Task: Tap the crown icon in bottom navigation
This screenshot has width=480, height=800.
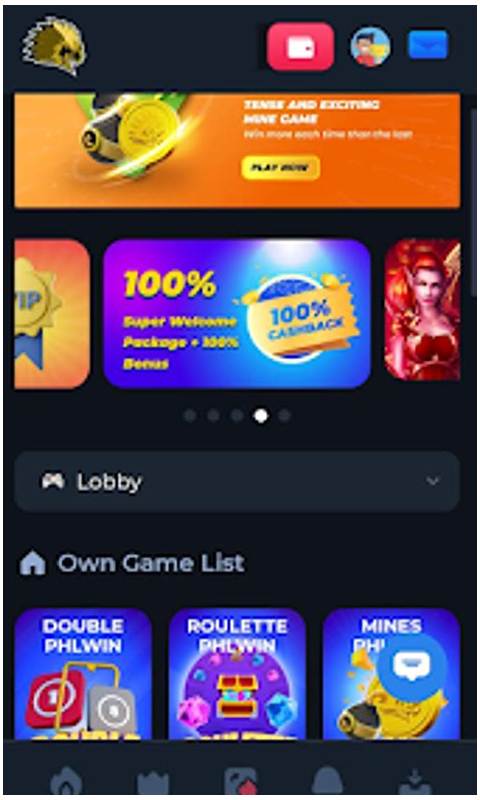Action: [x=153, y=782]
